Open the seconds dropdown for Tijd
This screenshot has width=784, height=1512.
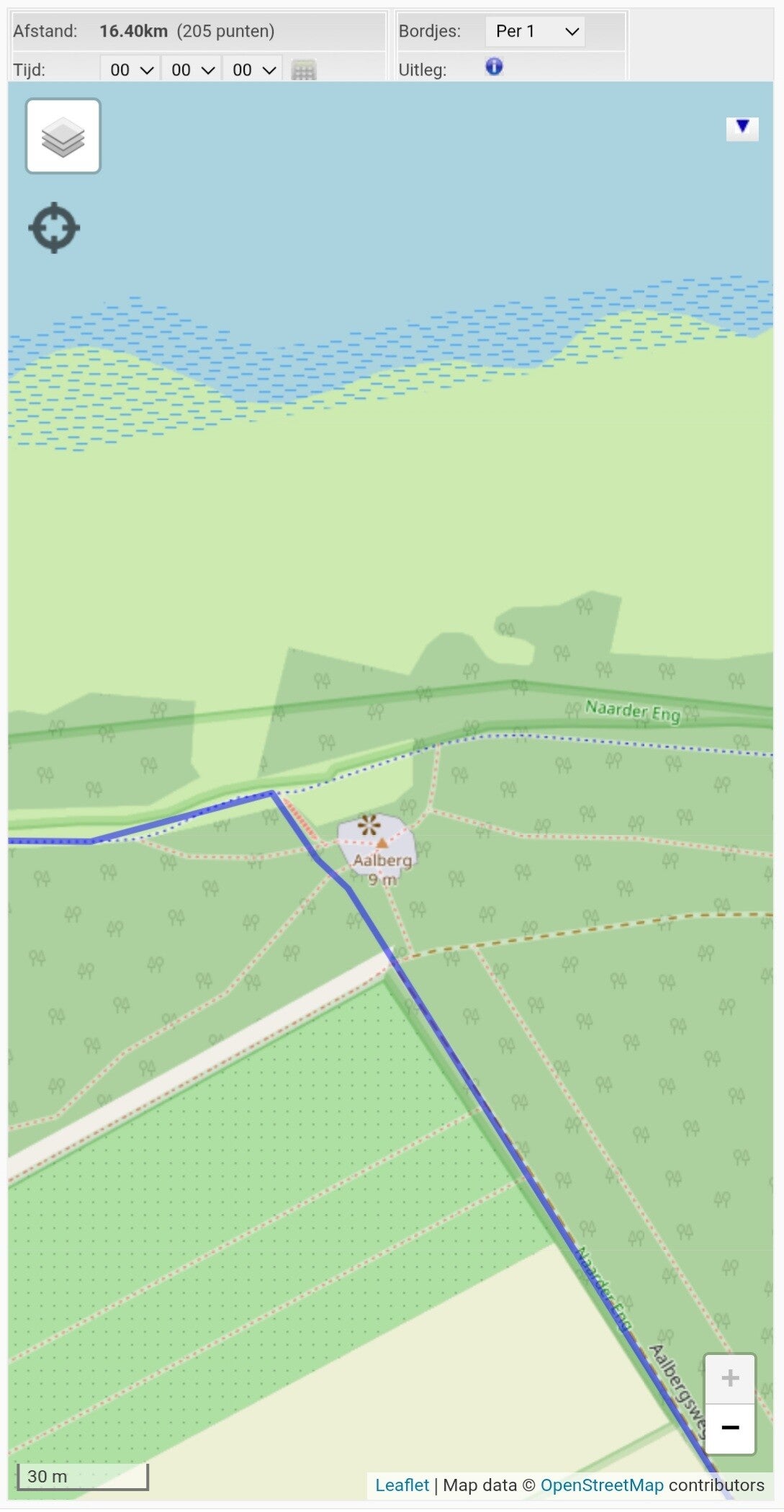point(253,70)
